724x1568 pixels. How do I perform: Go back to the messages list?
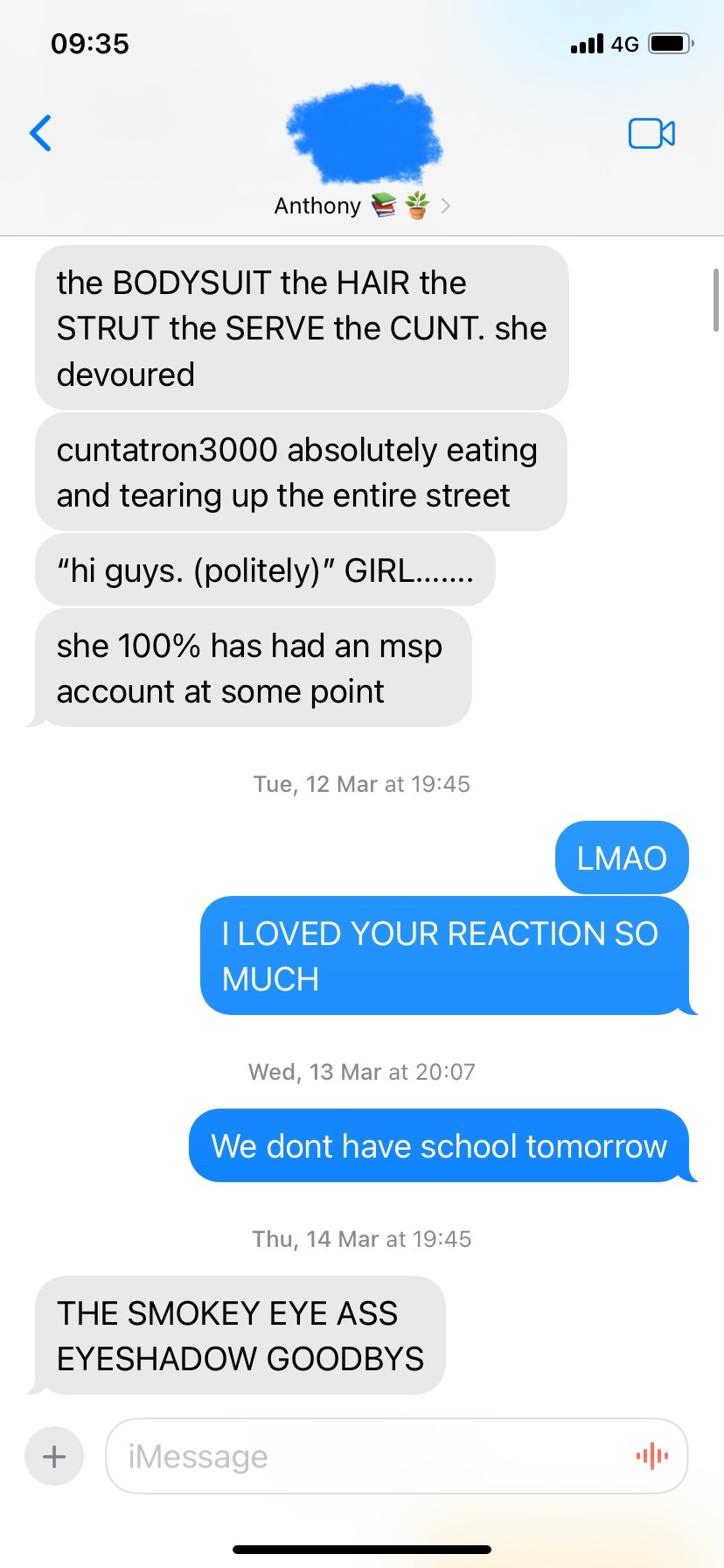[x=40, y=133]
